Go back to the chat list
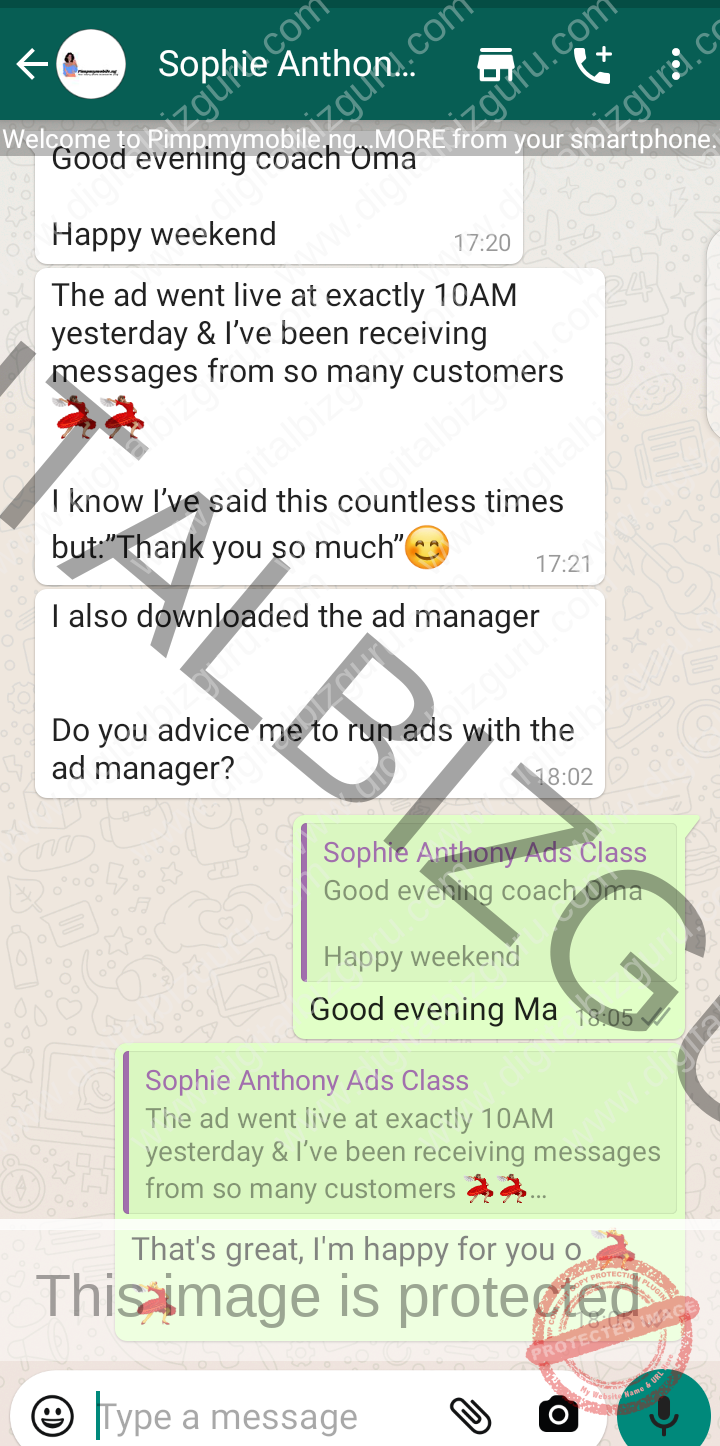Viewport: 720px width, 1446px height. 32,65
